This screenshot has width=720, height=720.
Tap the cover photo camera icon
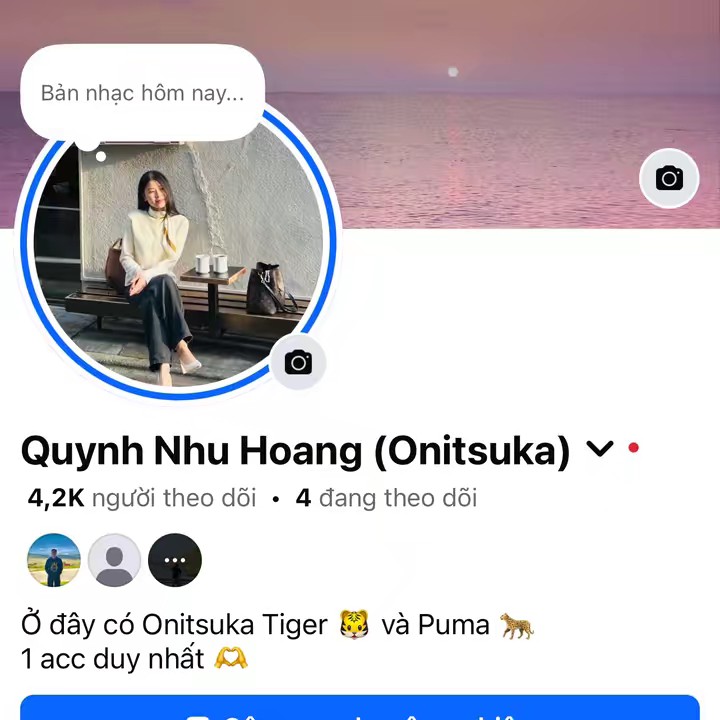(x=669, y=178)
